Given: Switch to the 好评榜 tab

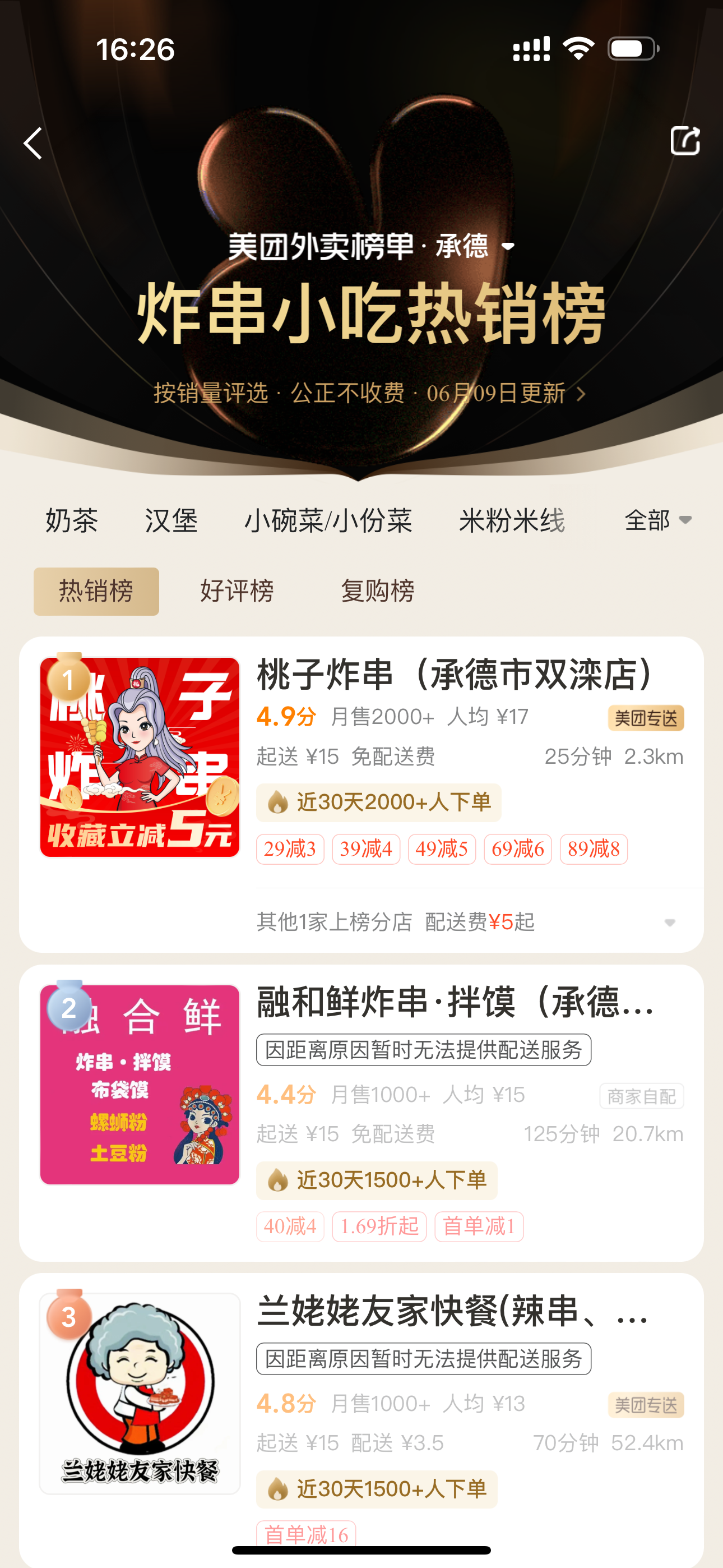Looking at the screenshot, I should click(237, 592).
